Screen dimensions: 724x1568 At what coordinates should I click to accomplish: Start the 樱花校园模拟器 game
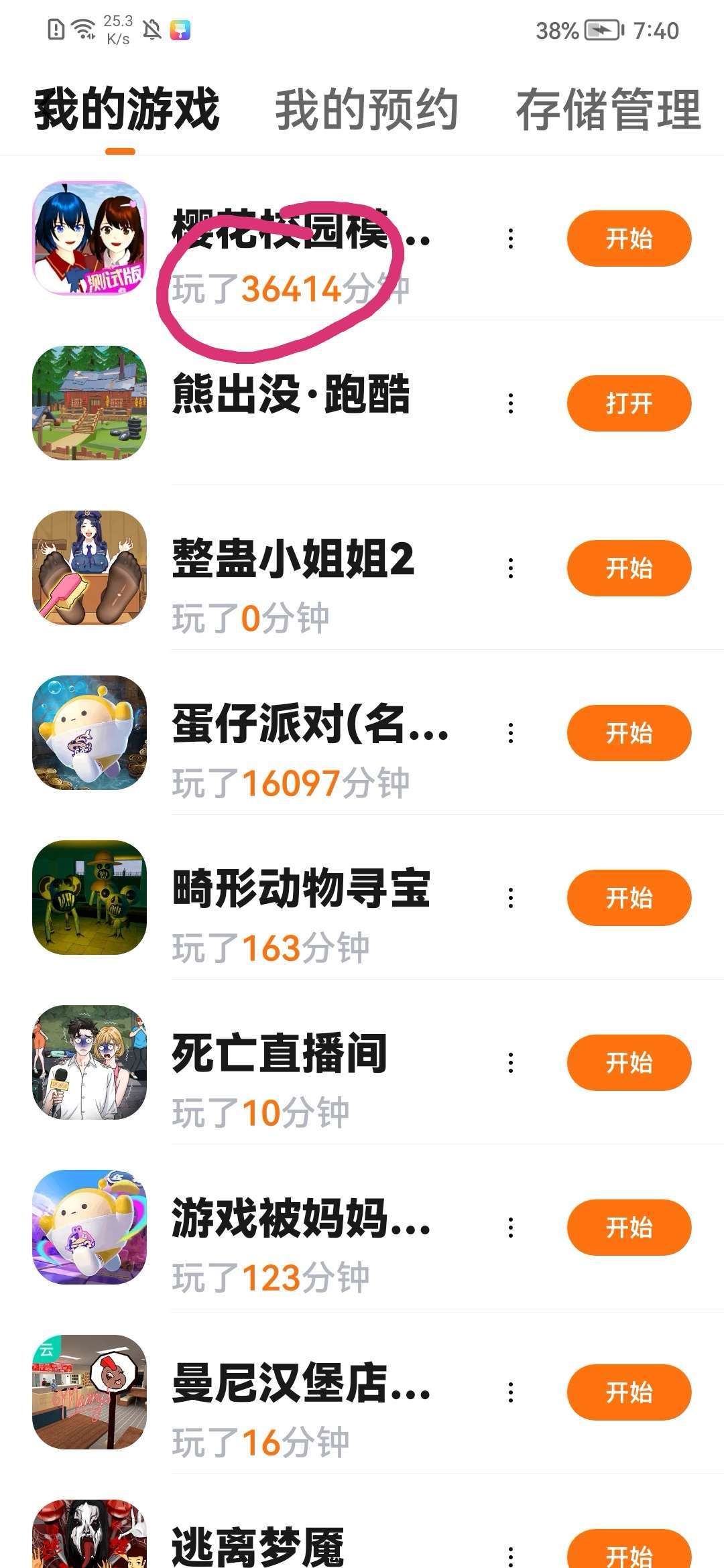pyautogui.click(x=628, y=239)
